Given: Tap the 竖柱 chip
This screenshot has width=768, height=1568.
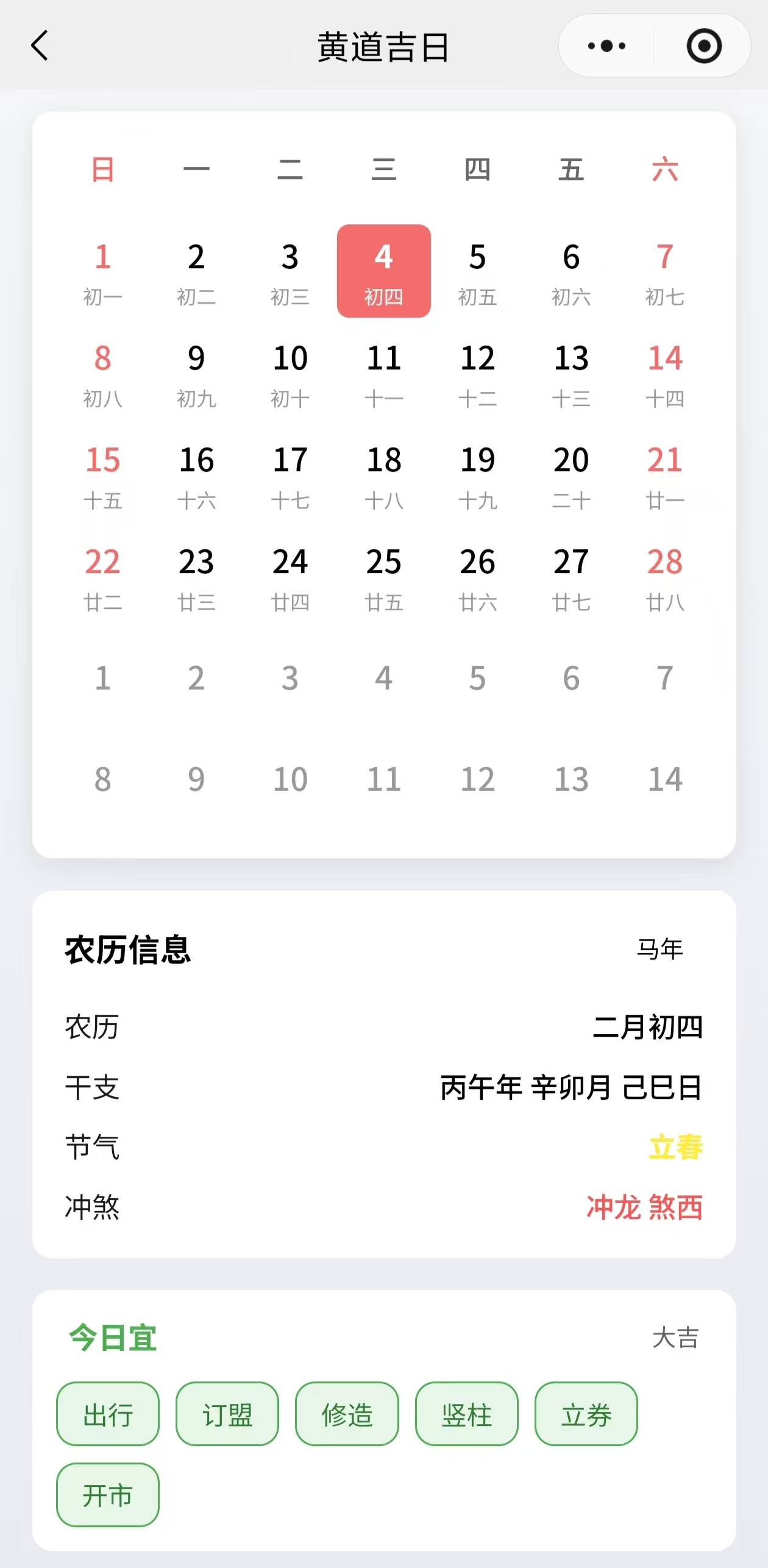Looking at the screenshot, I should point(466,1414).
